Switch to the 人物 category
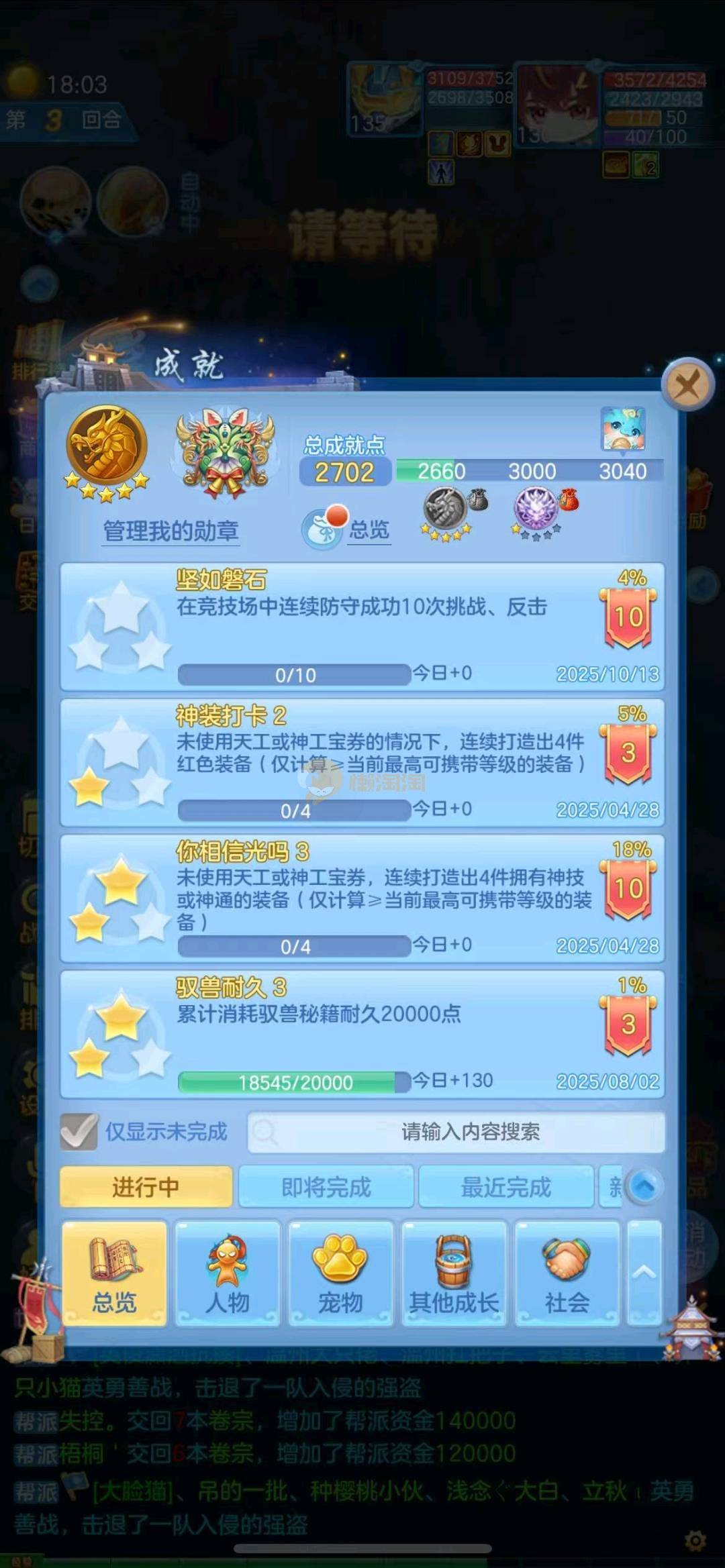725x1568 pixels. click(x=228, y=1273)
